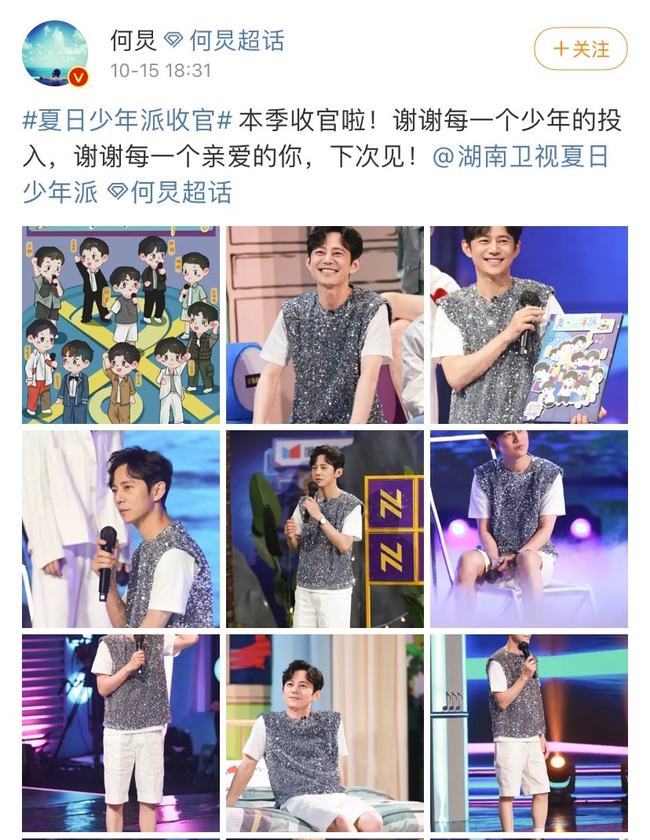Open 何炅's profile avatar
The width and height of the screenshot is (650, 840).
[55, 53]
